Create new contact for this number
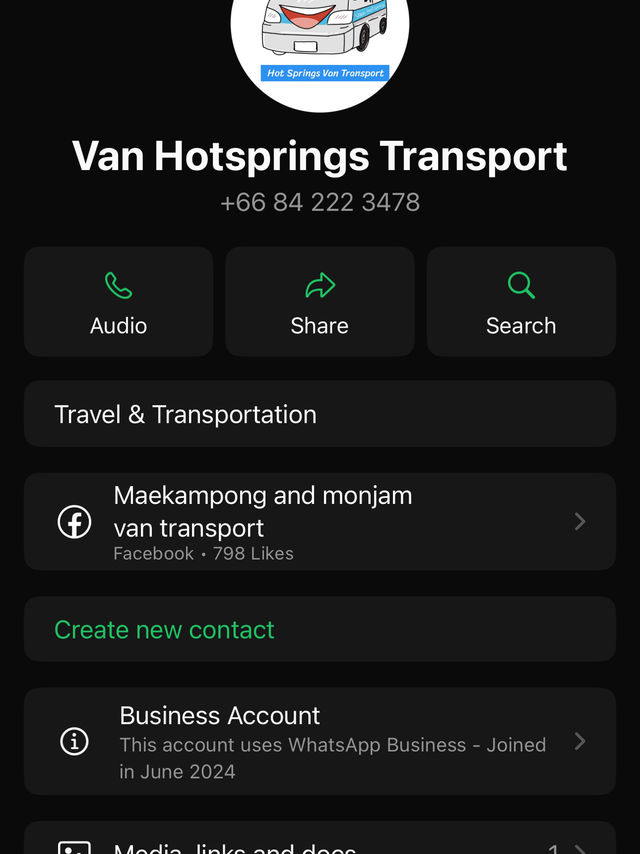The image size is (640, 854). tap(164, 630)
